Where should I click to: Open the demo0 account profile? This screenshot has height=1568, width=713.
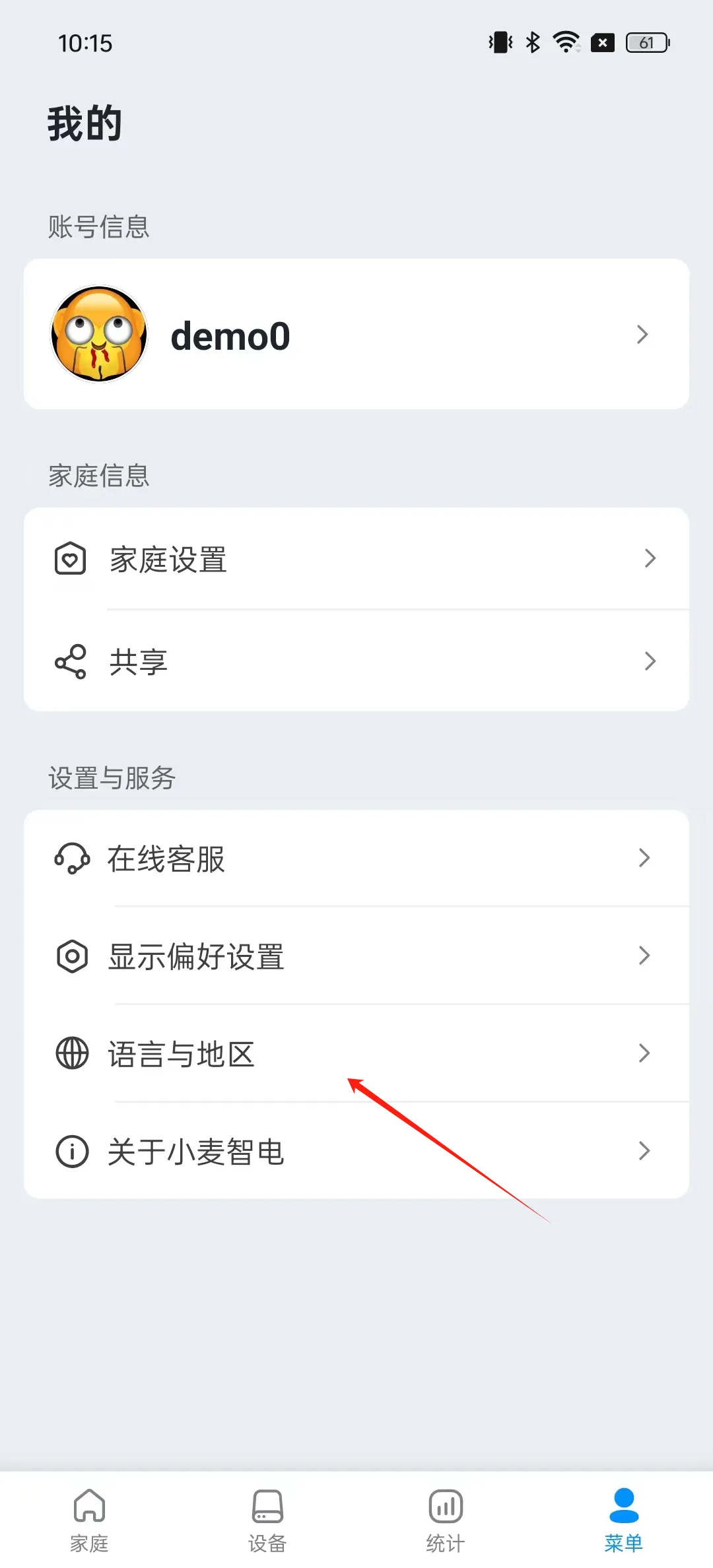click(356, 335)
